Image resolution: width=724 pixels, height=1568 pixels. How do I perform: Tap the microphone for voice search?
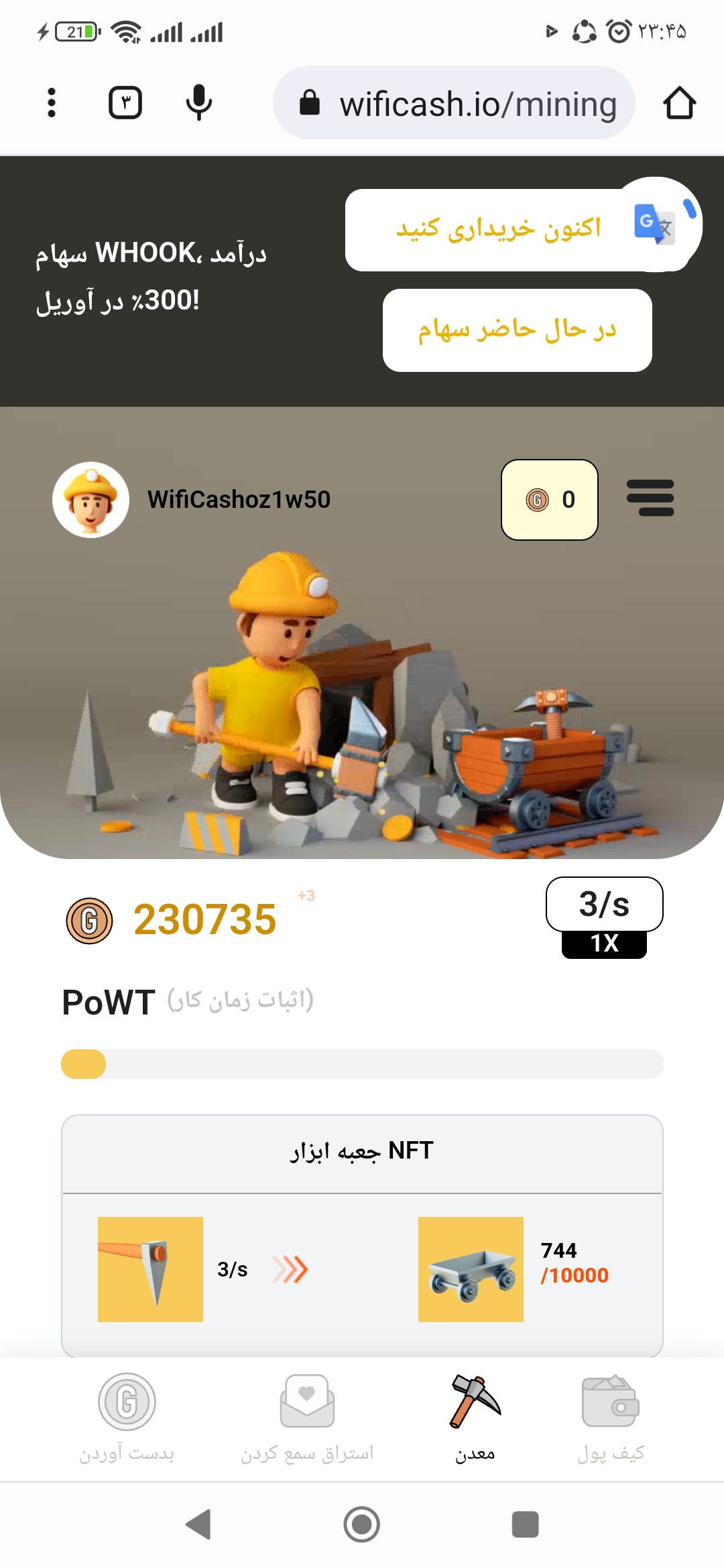pos(198,103)
